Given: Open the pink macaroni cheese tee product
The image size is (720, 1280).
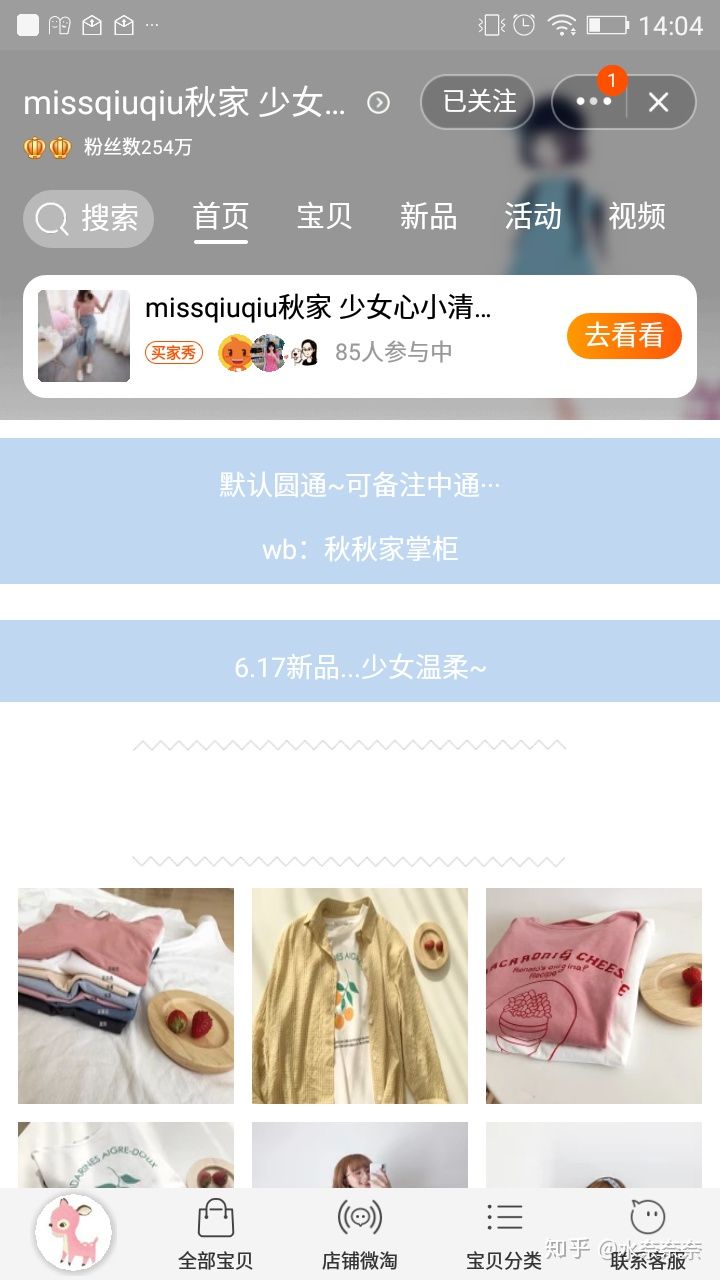Looking at the screenshot, I should pyautogui.click(x=594, y=996).
